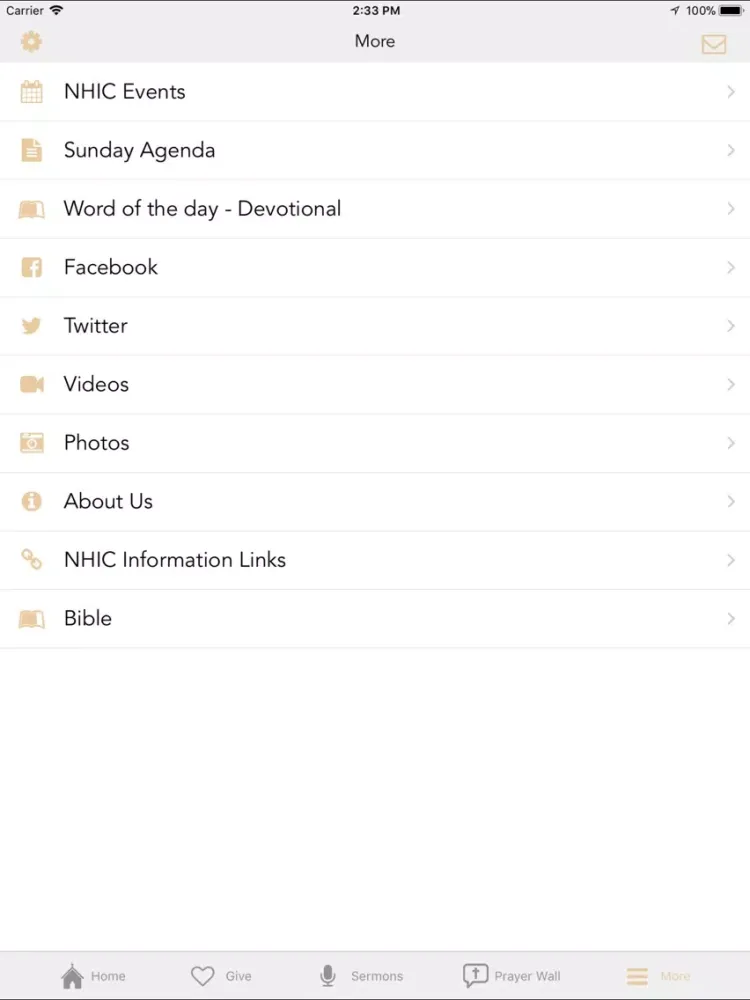Open NHIC Events
This screenshot has height=1000, width=750.
coord(375,92)
